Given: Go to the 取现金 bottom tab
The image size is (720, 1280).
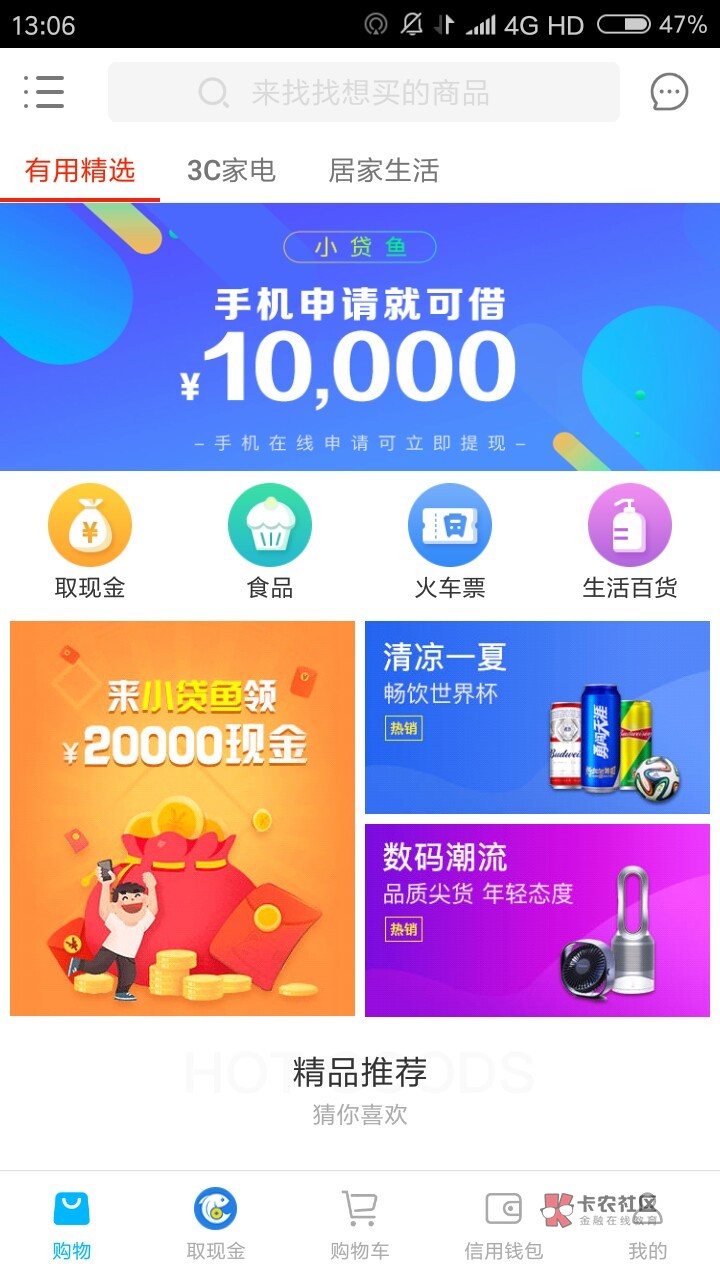Looking at the screenshot, I should click(x=216, y=1226).
